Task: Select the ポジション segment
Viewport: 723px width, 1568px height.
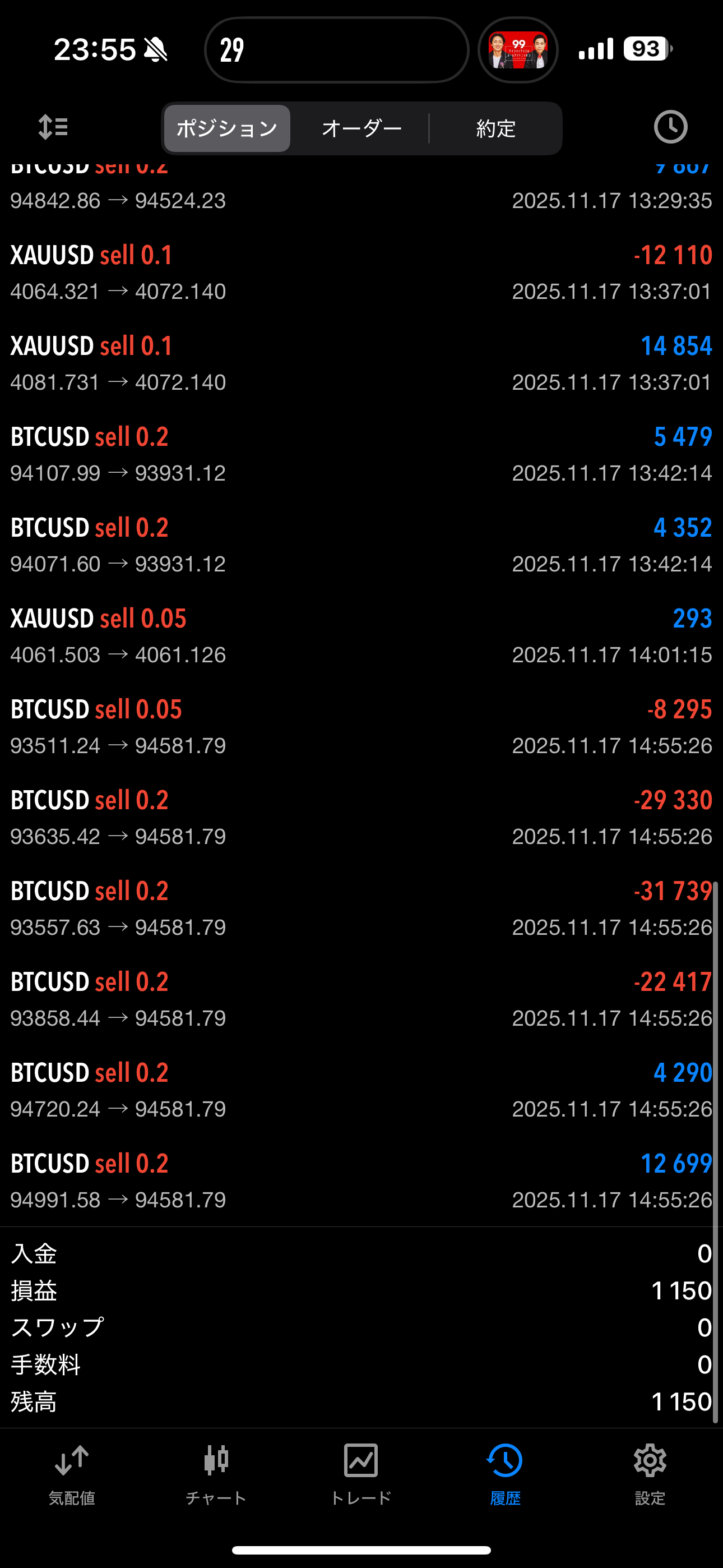Action: tap(227, 128)
